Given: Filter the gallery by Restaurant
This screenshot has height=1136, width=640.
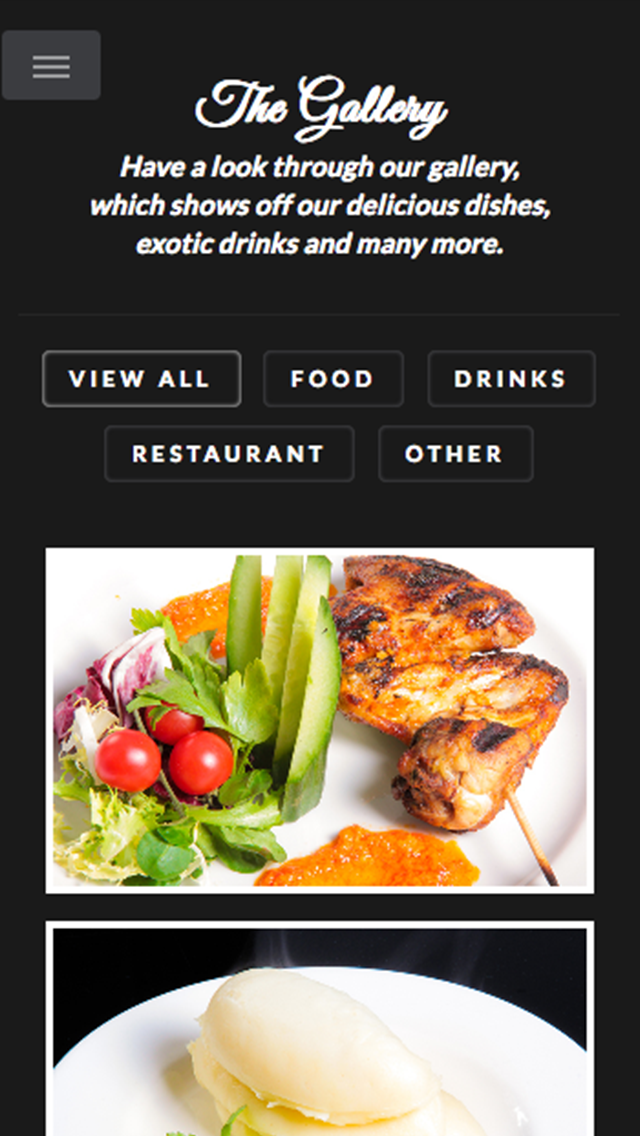Looking at the screenshot, I should [x=229, y=454].
